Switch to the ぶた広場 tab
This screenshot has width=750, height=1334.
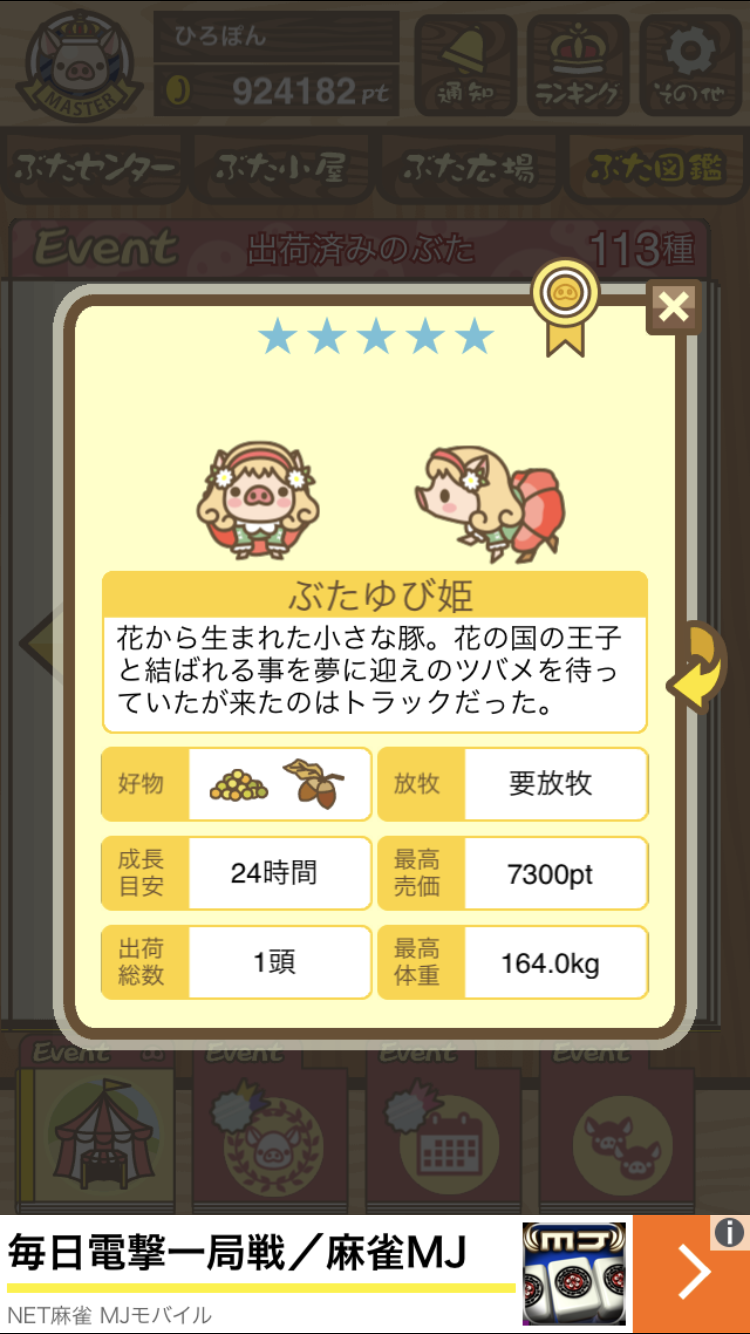click(x=468, y=168)
